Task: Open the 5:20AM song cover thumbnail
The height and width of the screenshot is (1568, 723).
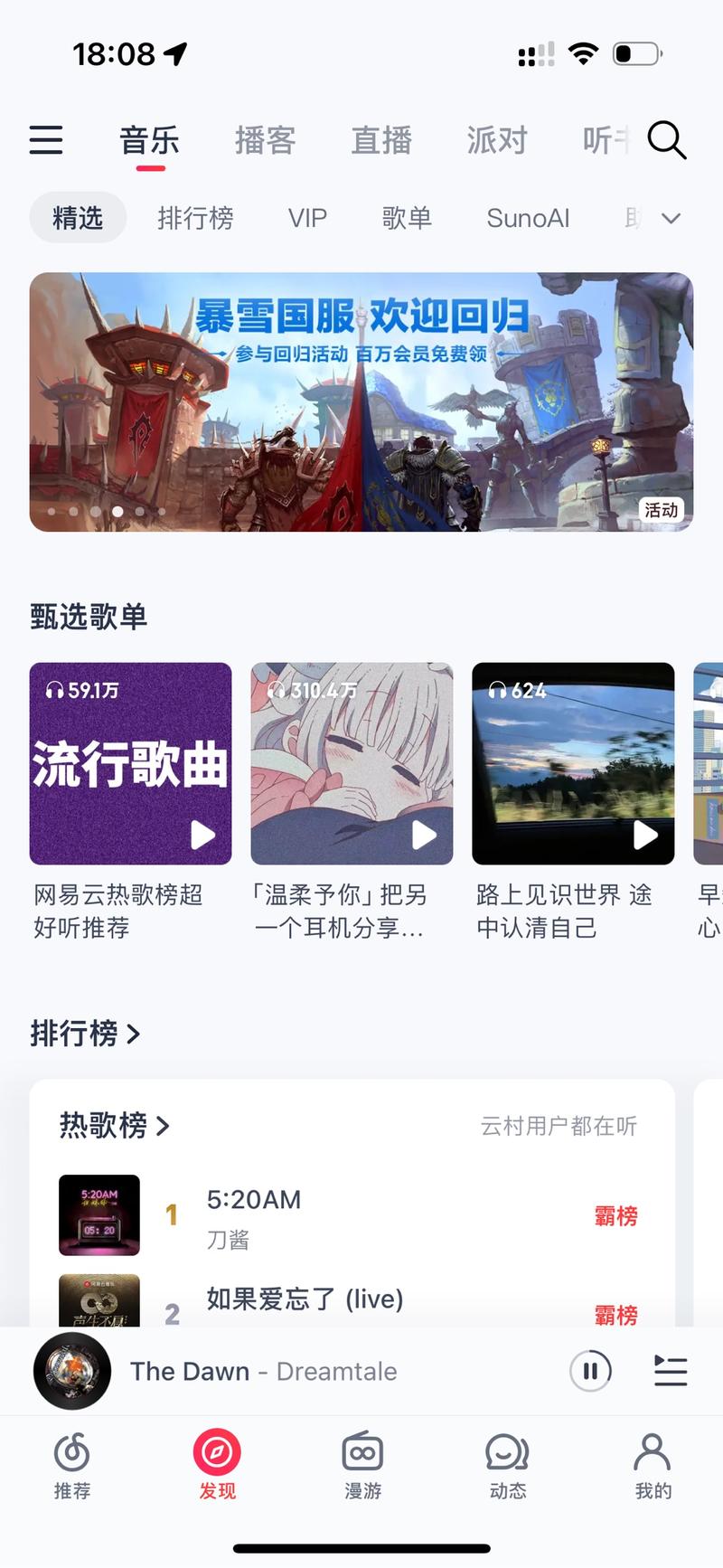Action: 99,1215
